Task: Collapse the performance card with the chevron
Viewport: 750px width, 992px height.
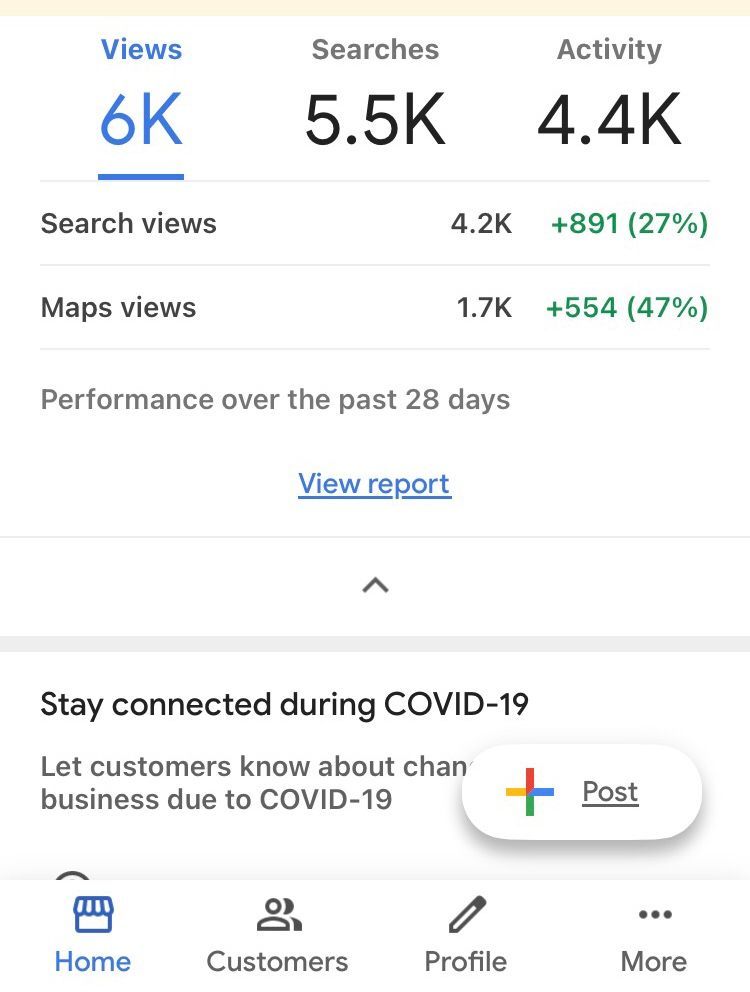Action: pyautogui.click(x=375, y=586)
